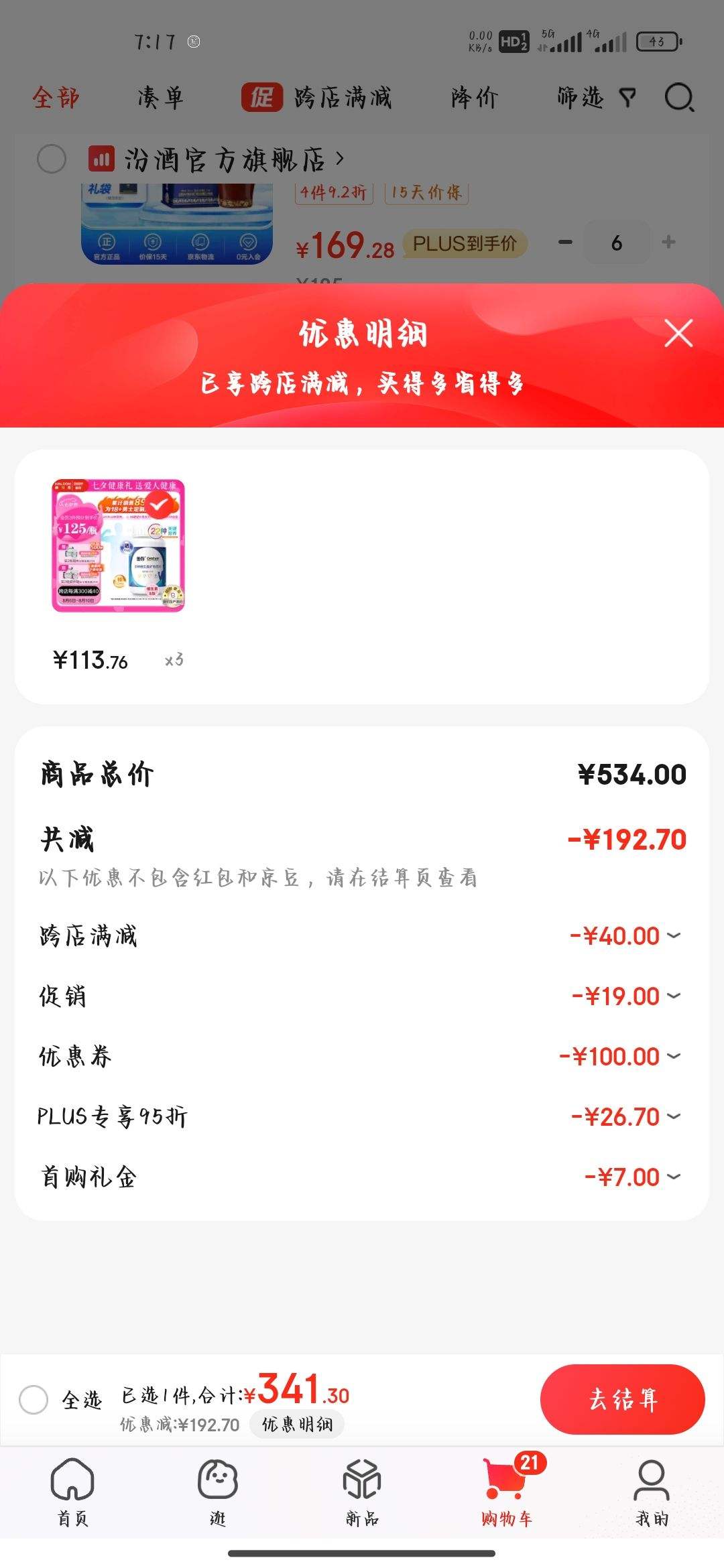Expand the 首购礼金 discount row

[x=673, y=1177]
